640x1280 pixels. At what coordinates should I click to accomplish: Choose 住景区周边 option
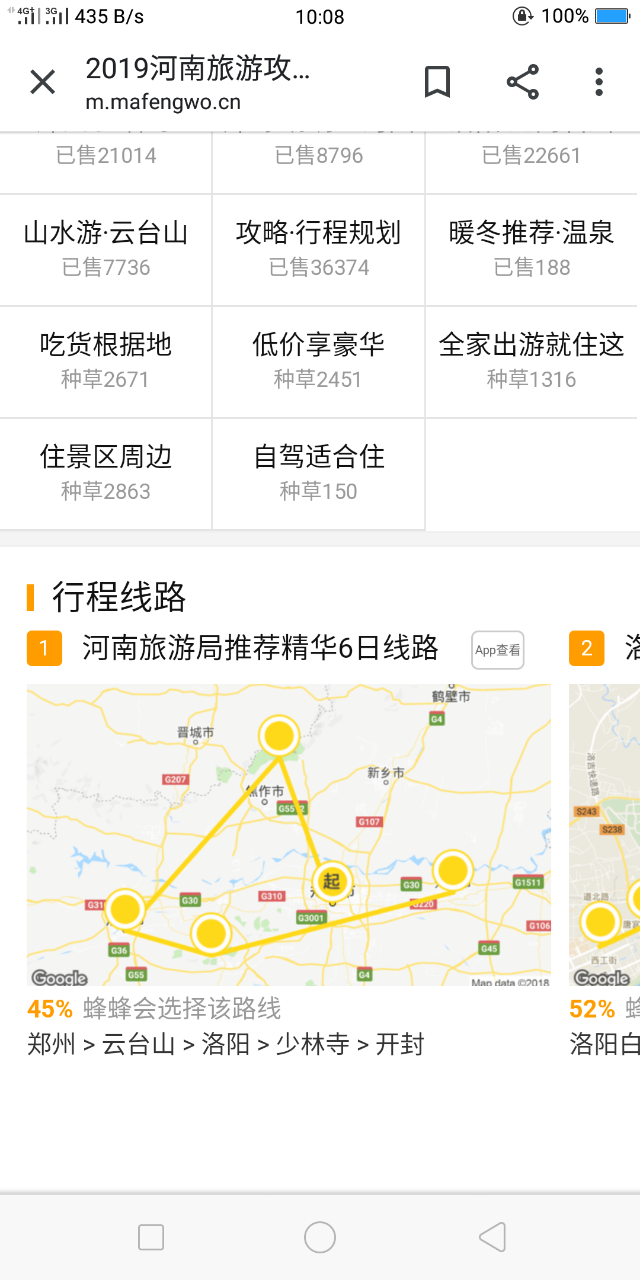click(x=105, y=473)
